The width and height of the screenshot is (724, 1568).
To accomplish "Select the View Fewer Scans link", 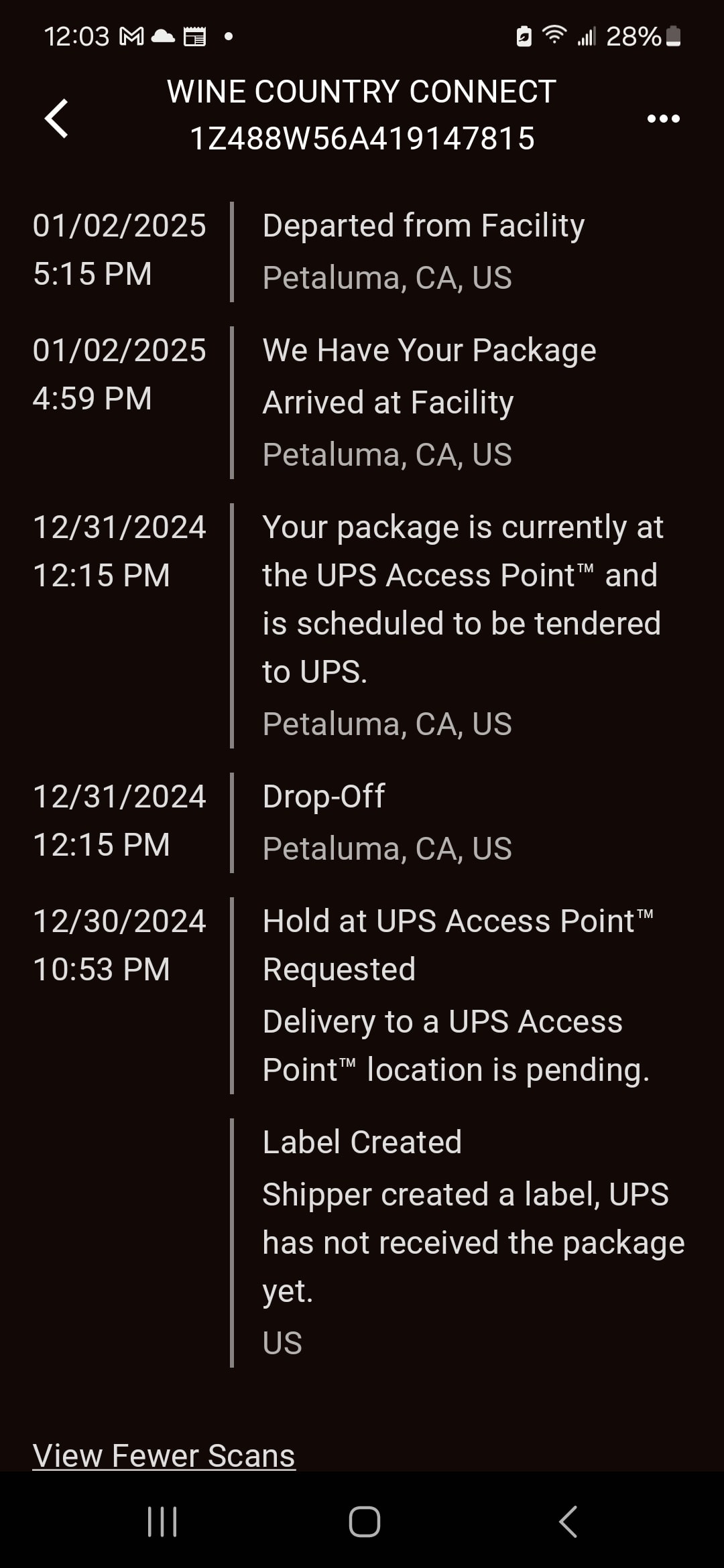I will click(x=164, y=1455).
